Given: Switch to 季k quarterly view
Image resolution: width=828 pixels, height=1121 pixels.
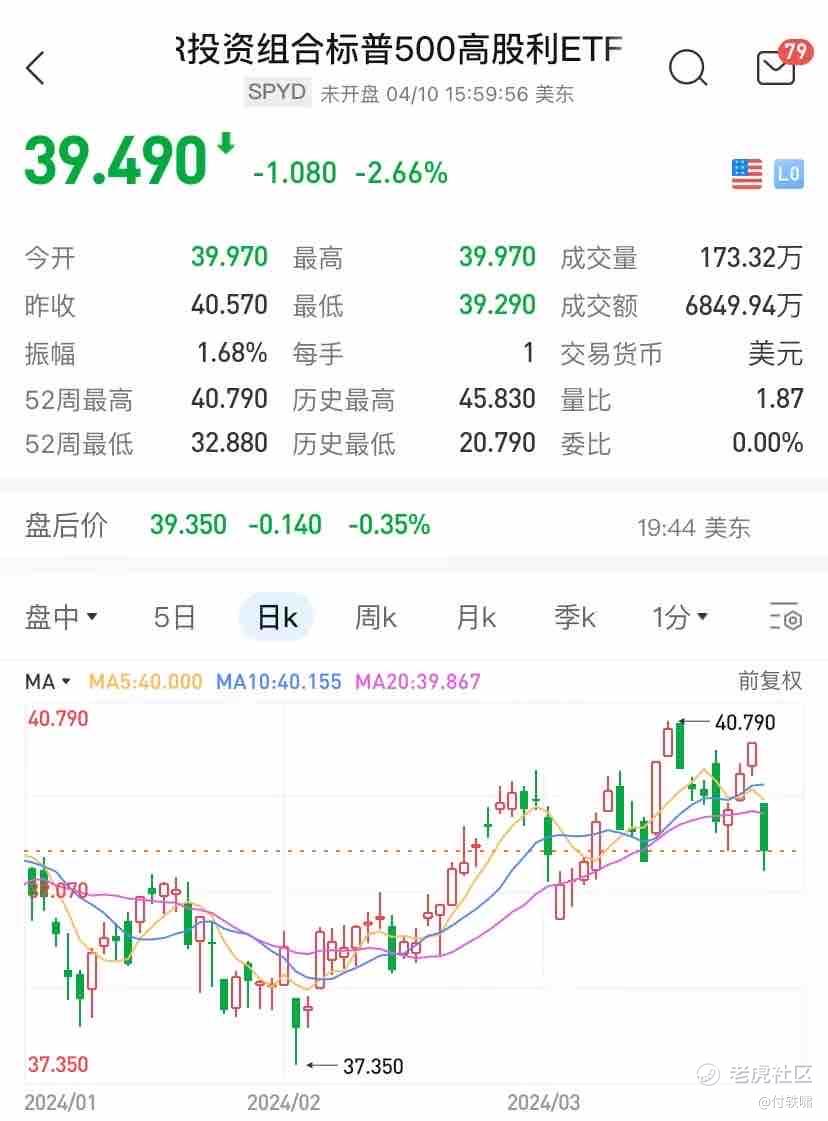Looking at the screenshot, I should click(x=575, y=617).
